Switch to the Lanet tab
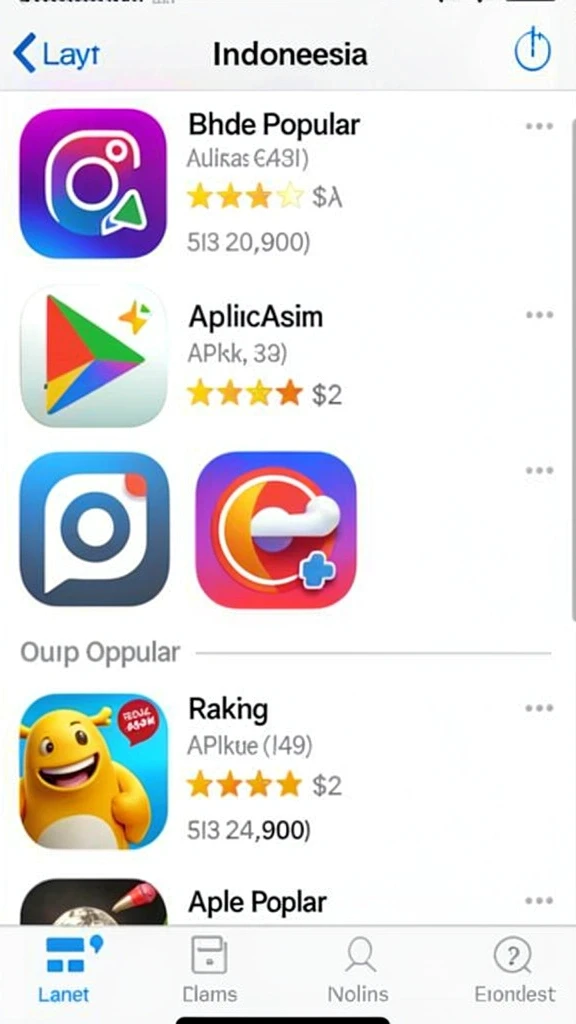576x1024 pixels. coord(64,969)
